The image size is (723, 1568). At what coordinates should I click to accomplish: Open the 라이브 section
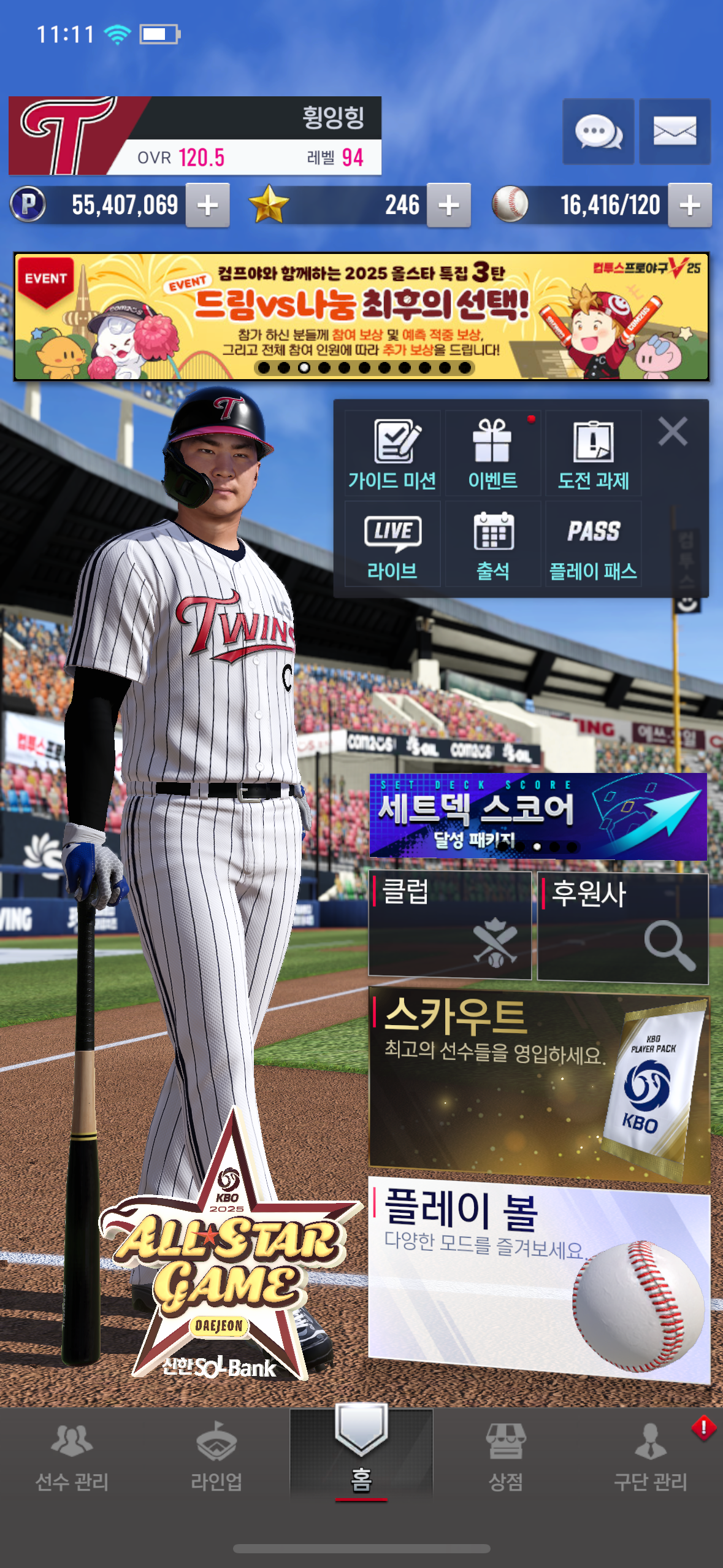pos(392,544)
